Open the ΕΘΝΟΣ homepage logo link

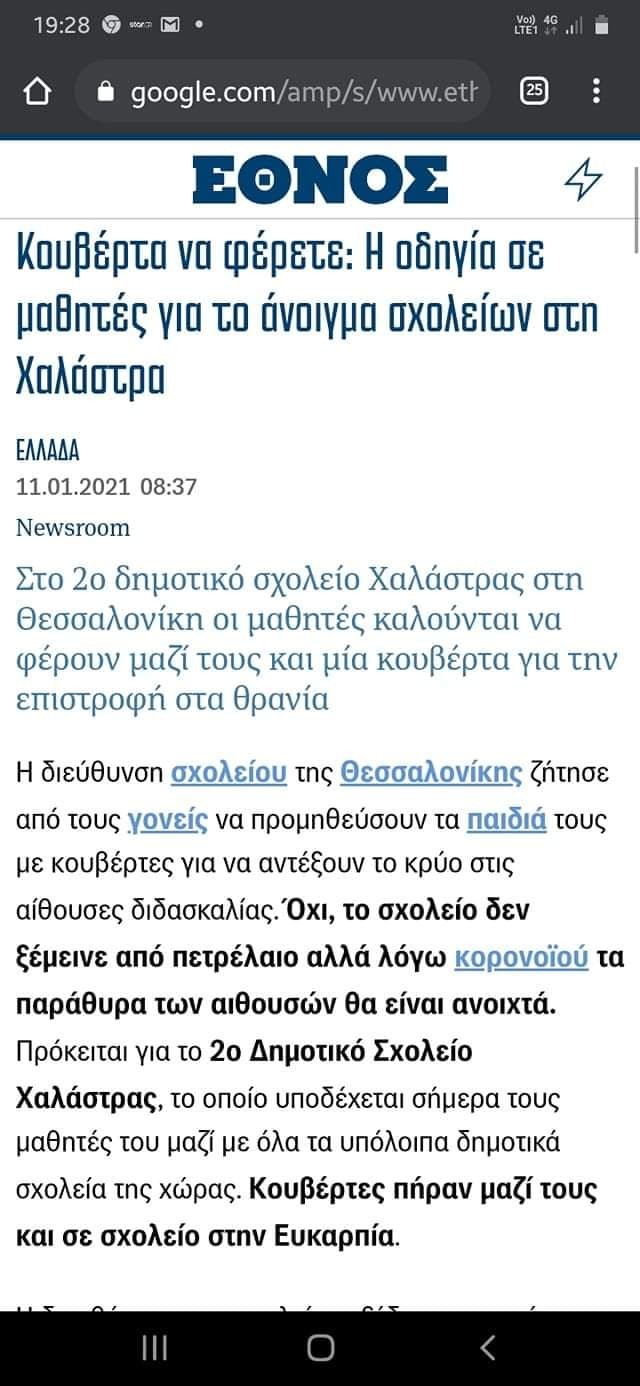(320, 180)
